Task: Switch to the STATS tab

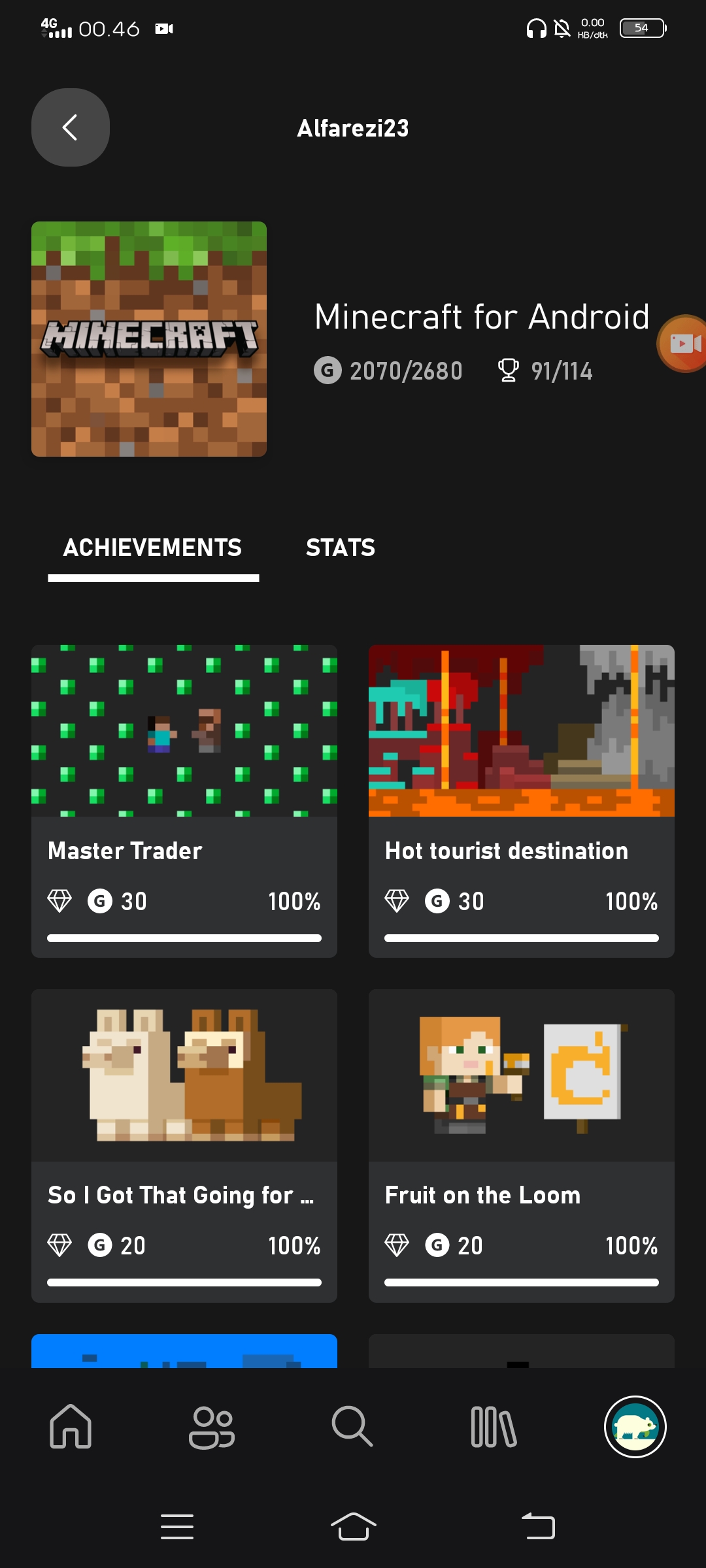Action: [340, 547]
